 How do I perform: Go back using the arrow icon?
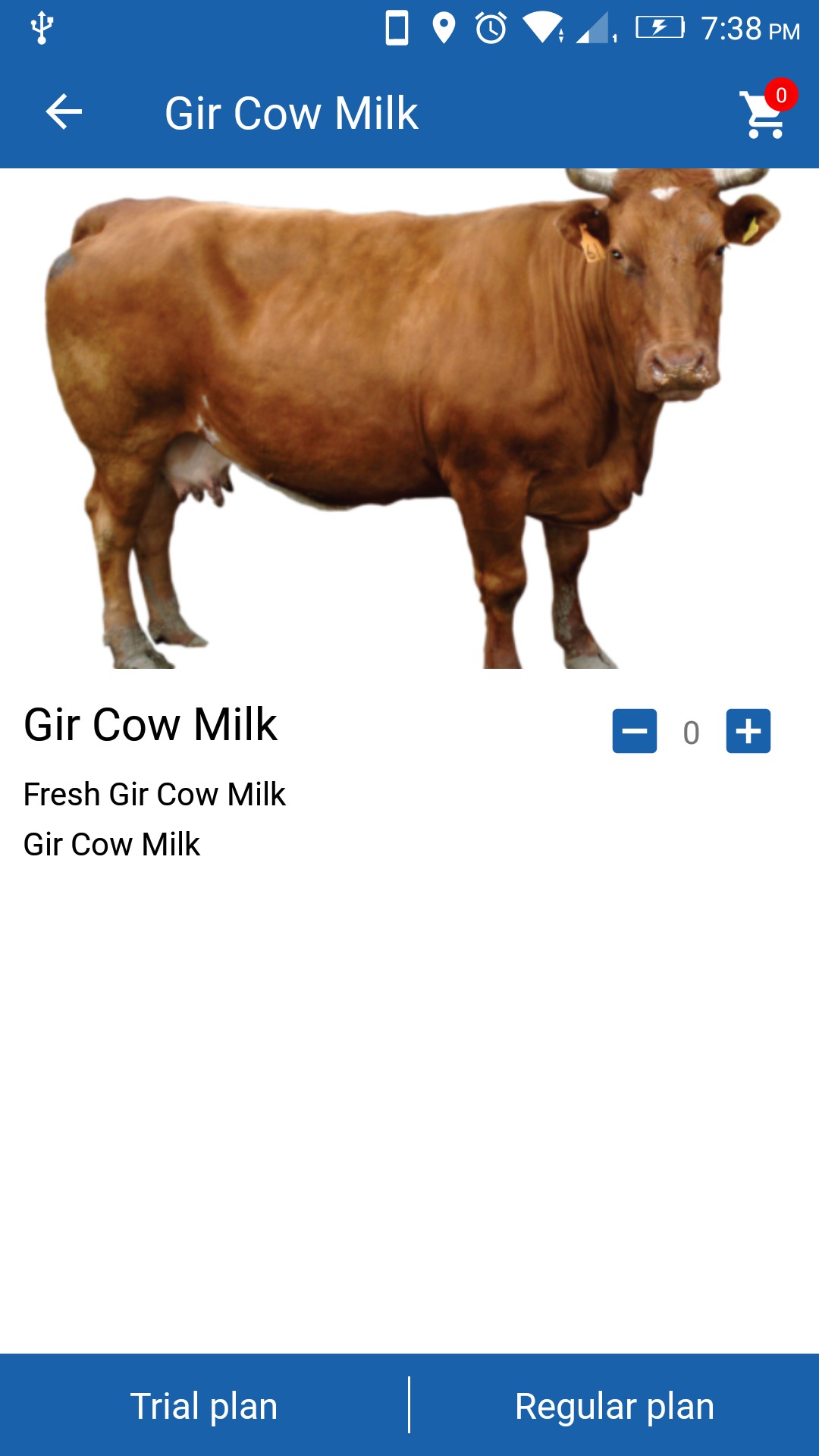point(64,113)
